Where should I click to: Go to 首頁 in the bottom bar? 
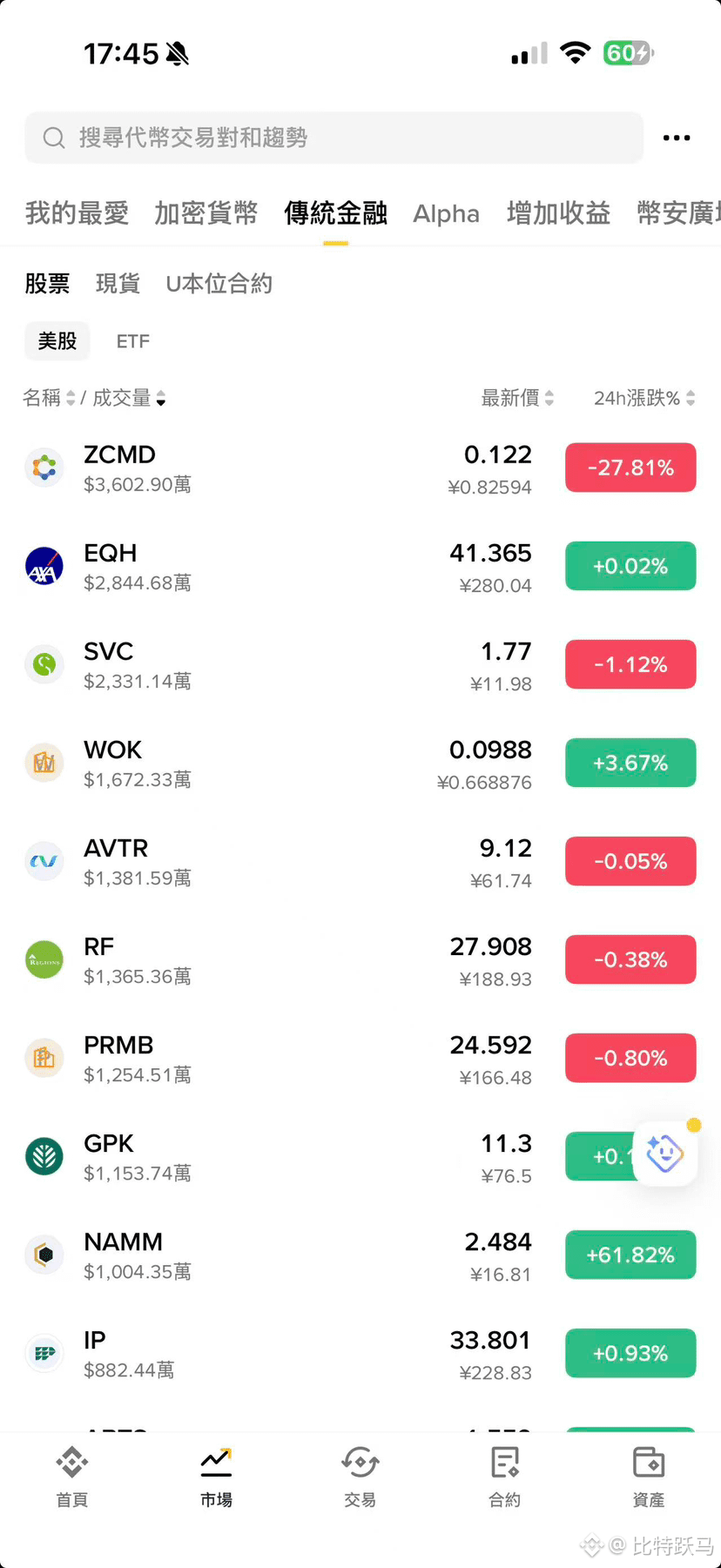pos(71,1477)
